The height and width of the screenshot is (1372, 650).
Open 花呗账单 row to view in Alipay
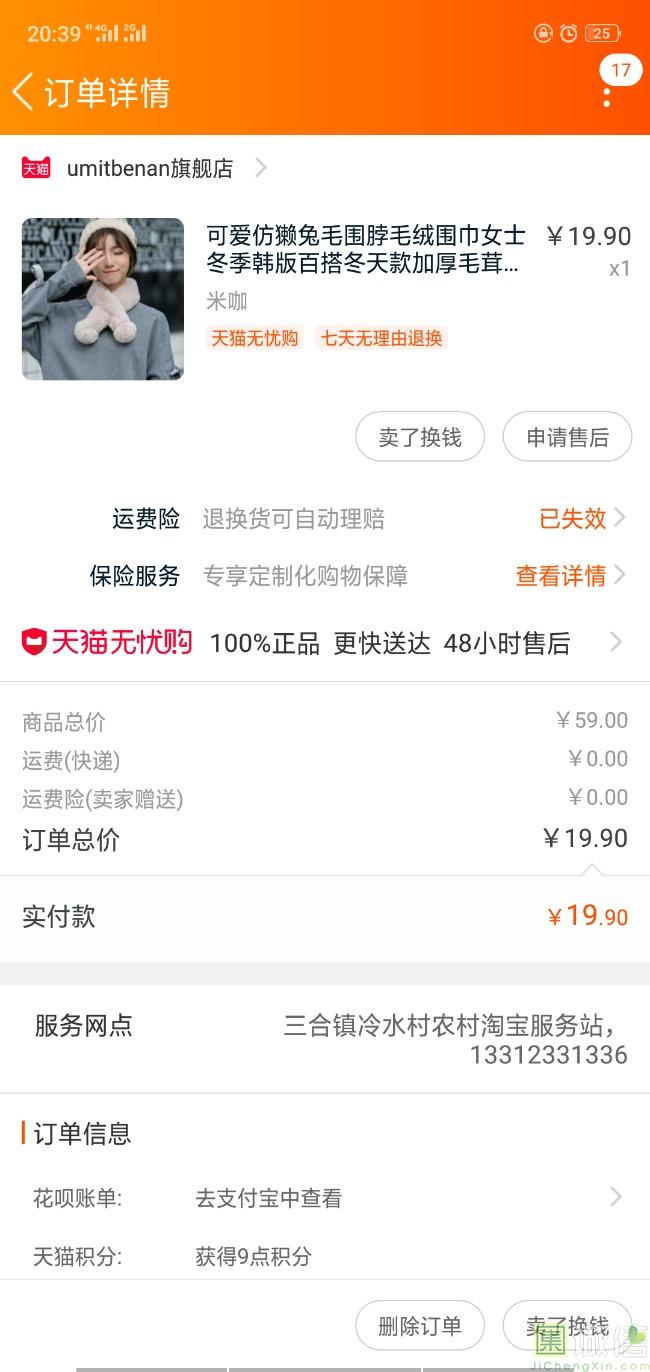(324, 1197)
